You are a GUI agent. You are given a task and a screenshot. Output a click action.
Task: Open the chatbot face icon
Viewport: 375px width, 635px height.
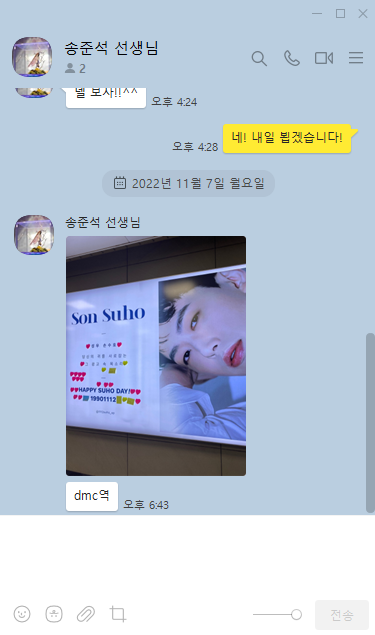point(54,614)
